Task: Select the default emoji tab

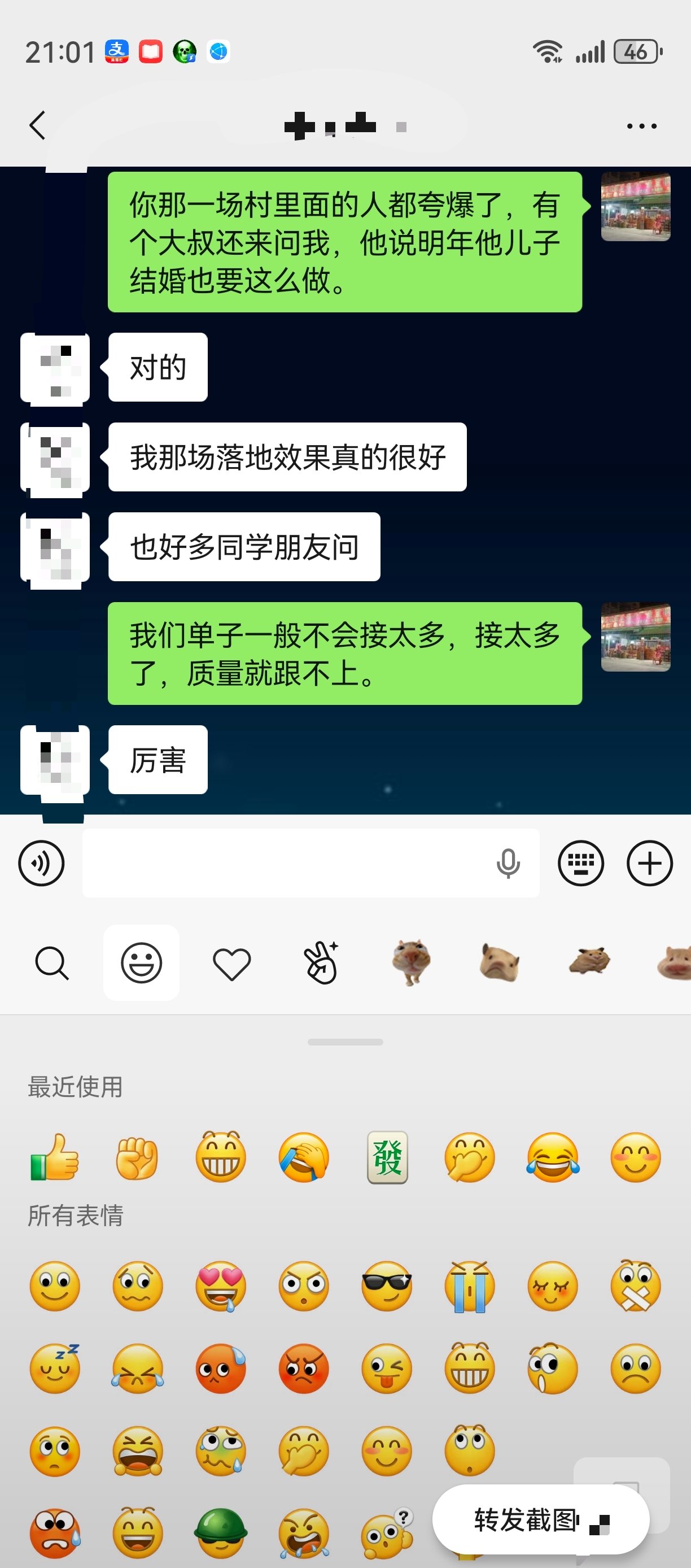Action: click(x=141, y=963)
